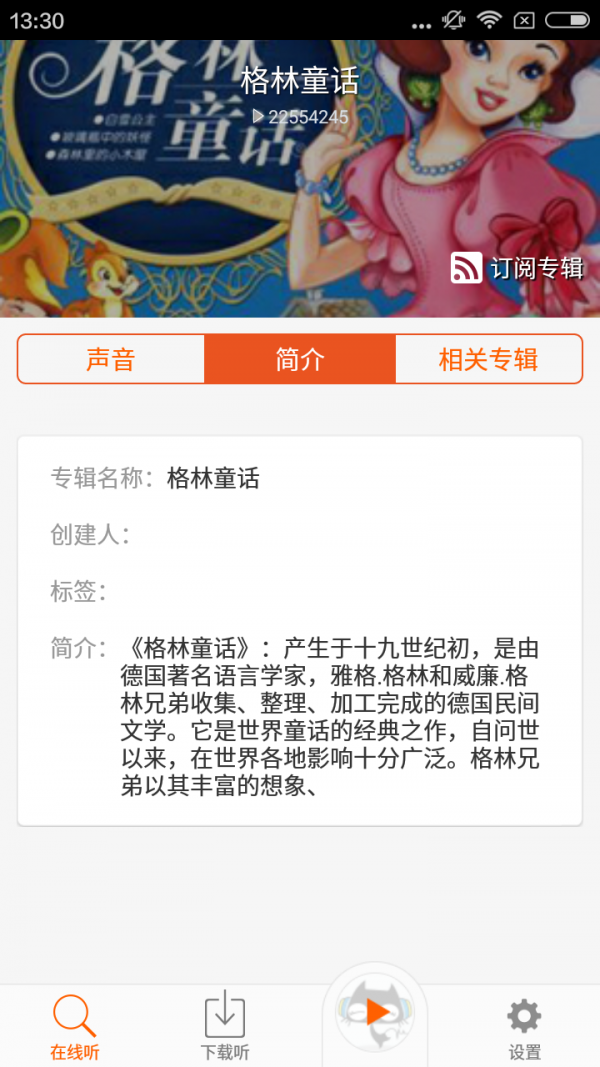Viewport: 600px width, 1067px height.
Task: Open the 下载听 section
Action: (x=225, y=1026)
